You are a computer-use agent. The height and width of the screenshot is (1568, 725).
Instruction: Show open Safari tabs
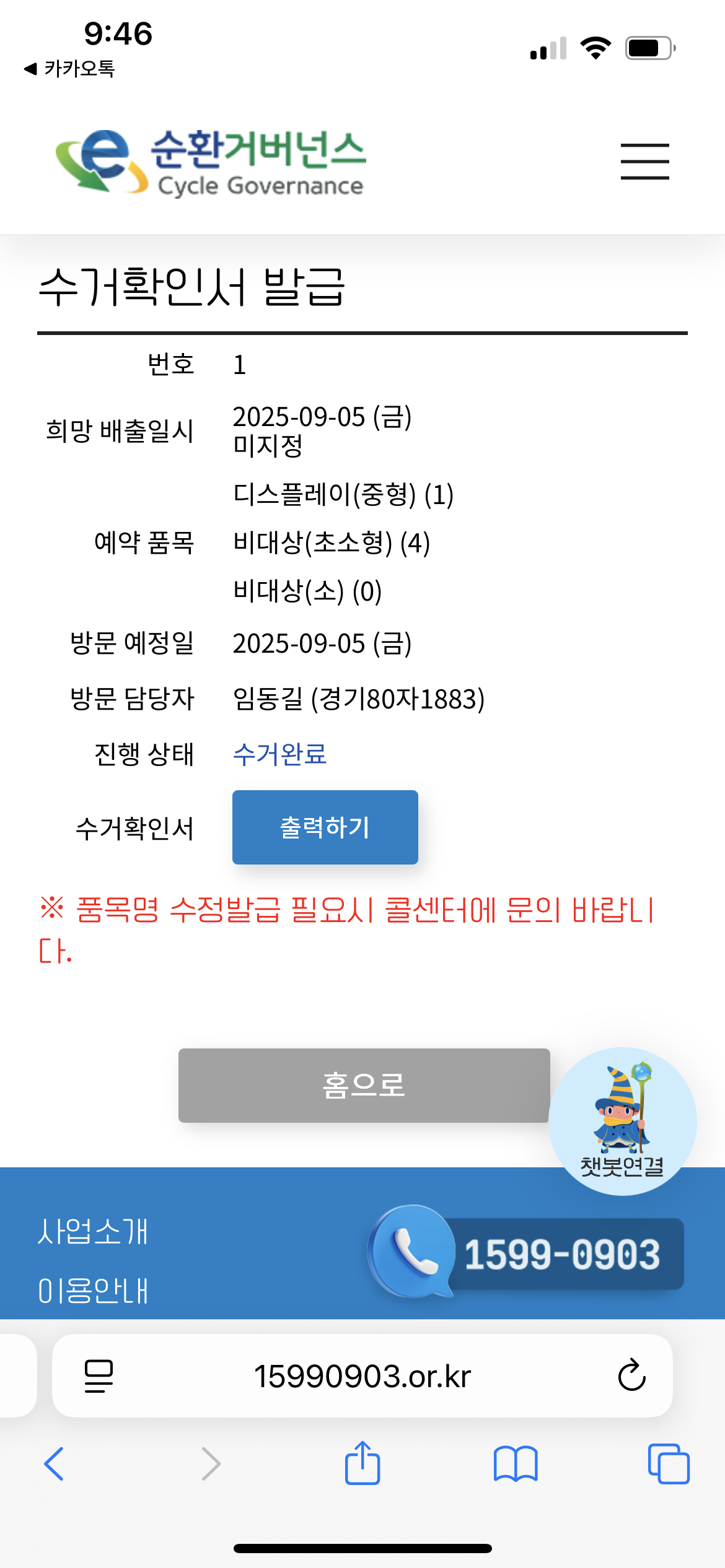coord(668,1464)
